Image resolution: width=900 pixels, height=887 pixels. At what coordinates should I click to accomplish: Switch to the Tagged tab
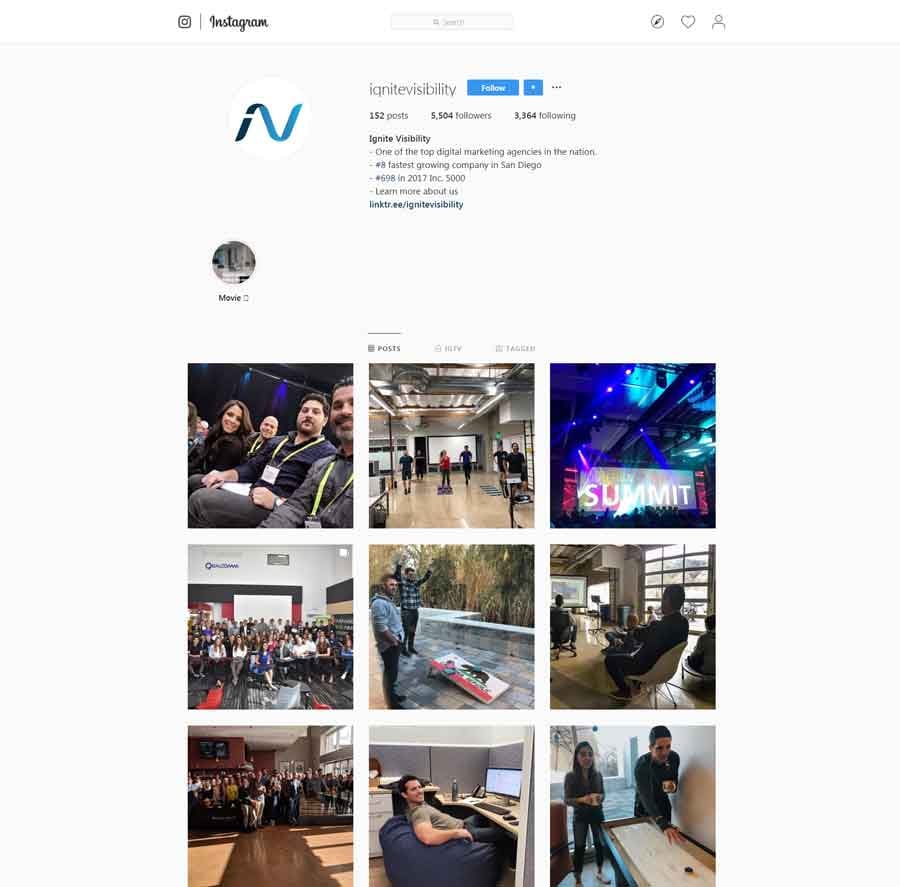click(515, 348)
